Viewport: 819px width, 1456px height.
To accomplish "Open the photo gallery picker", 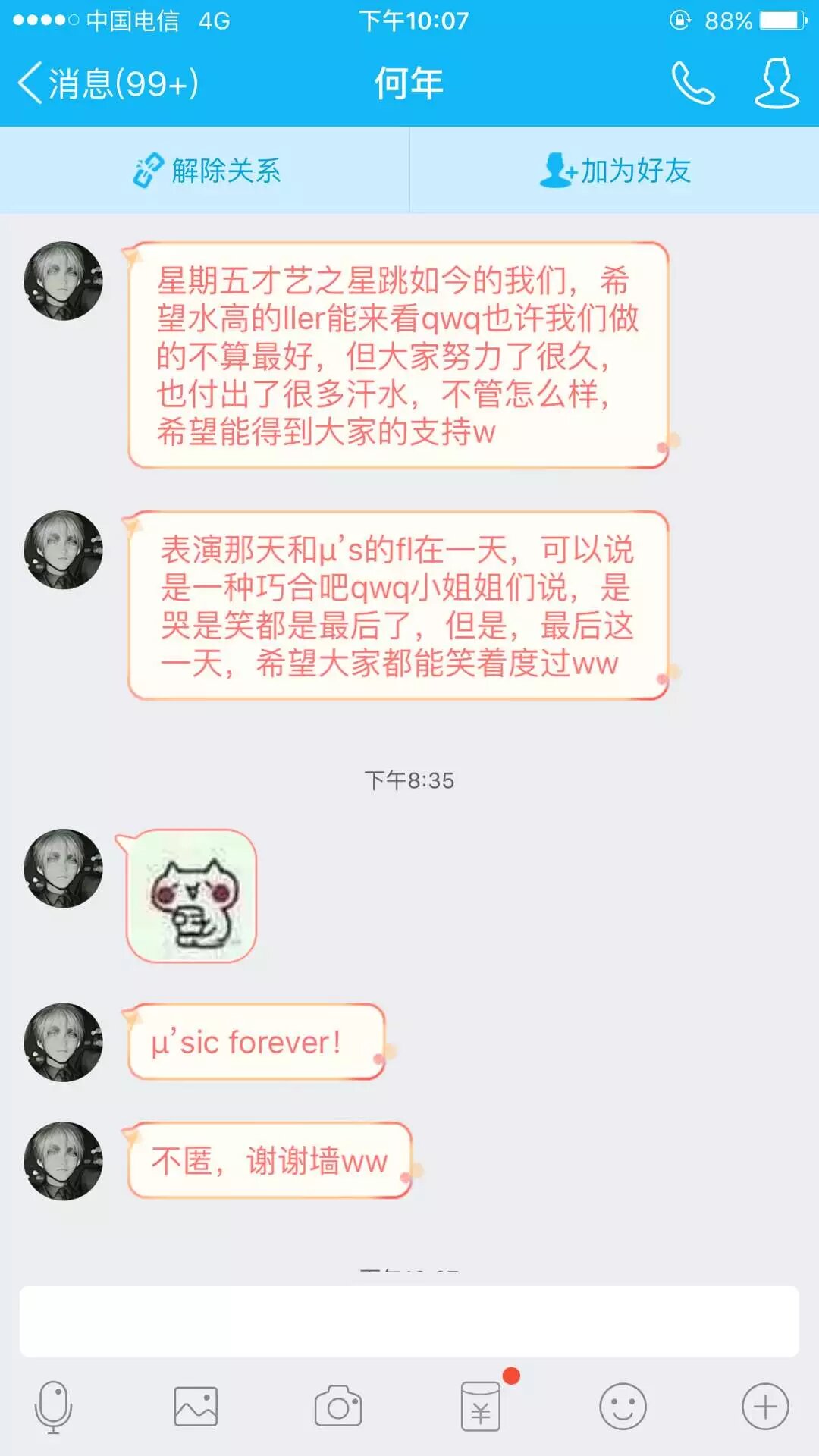I will (x=196, y=1407).
